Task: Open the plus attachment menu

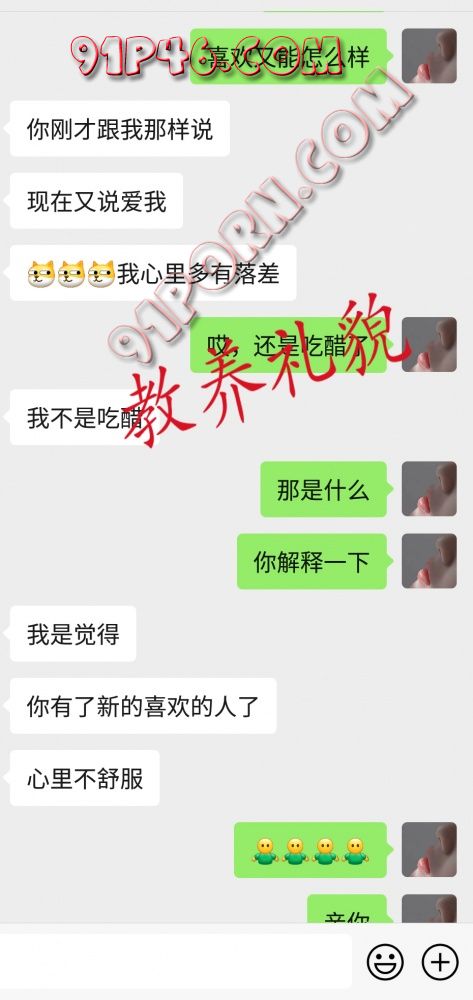Action: [x=440, y=962]
